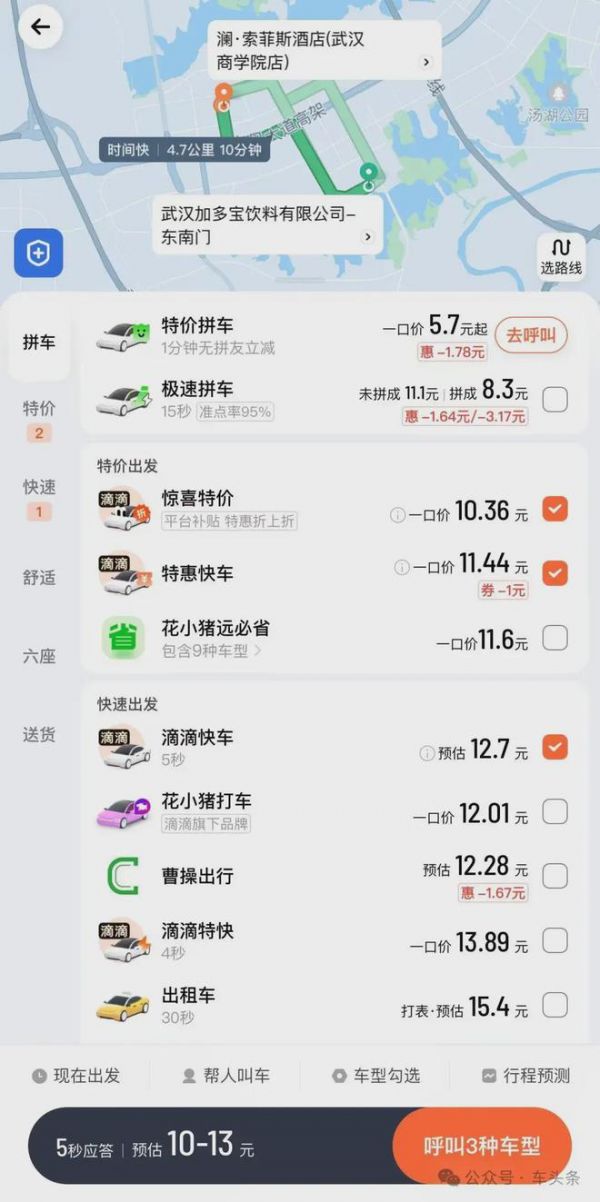This screenshot has width=600, height=1202.
Task: Uncheck the 惊喜特价 option
Action: pyautogui.click(x=555, y=509)
